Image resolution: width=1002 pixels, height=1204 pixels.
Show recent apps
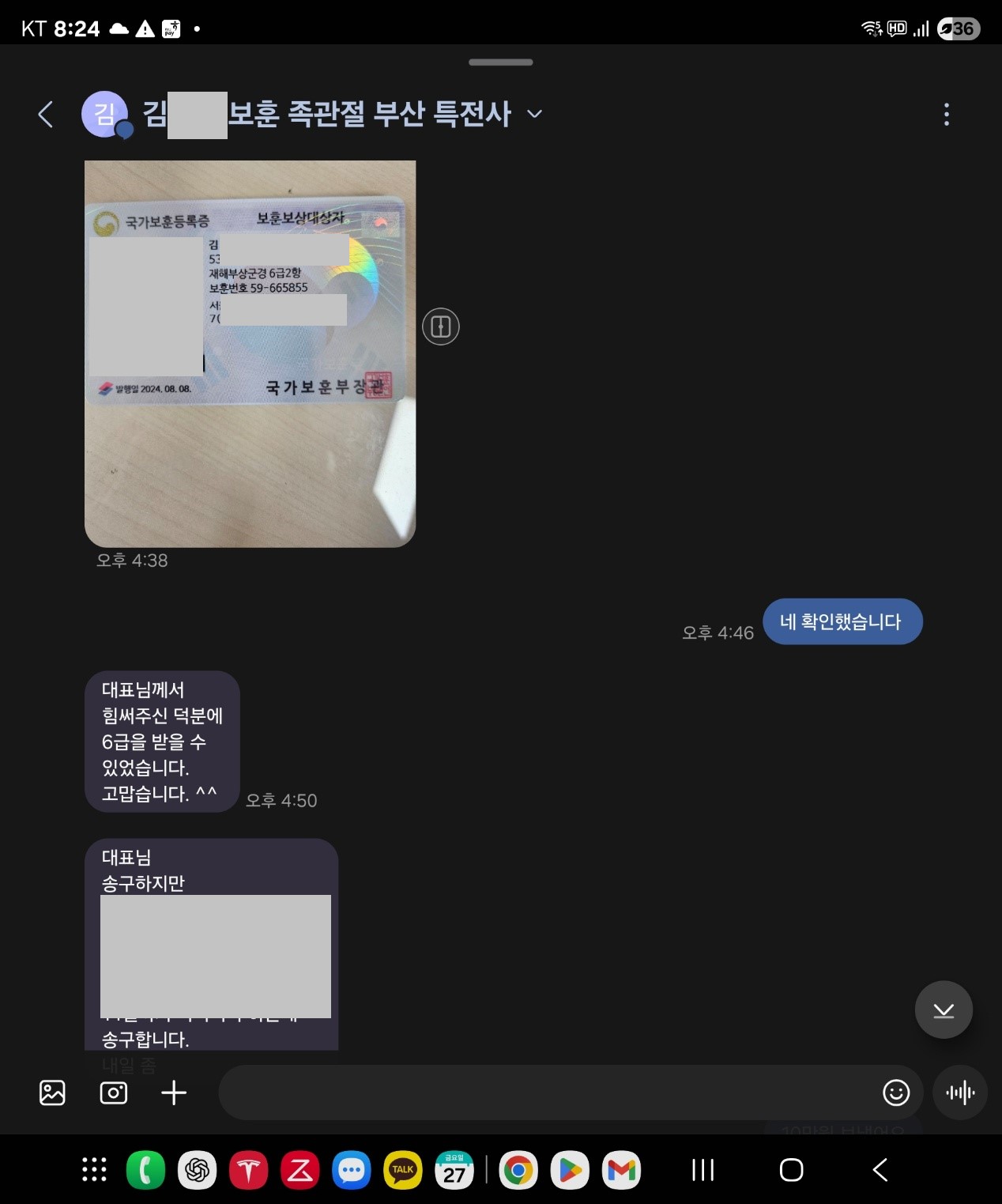(x=703, y=1170)
